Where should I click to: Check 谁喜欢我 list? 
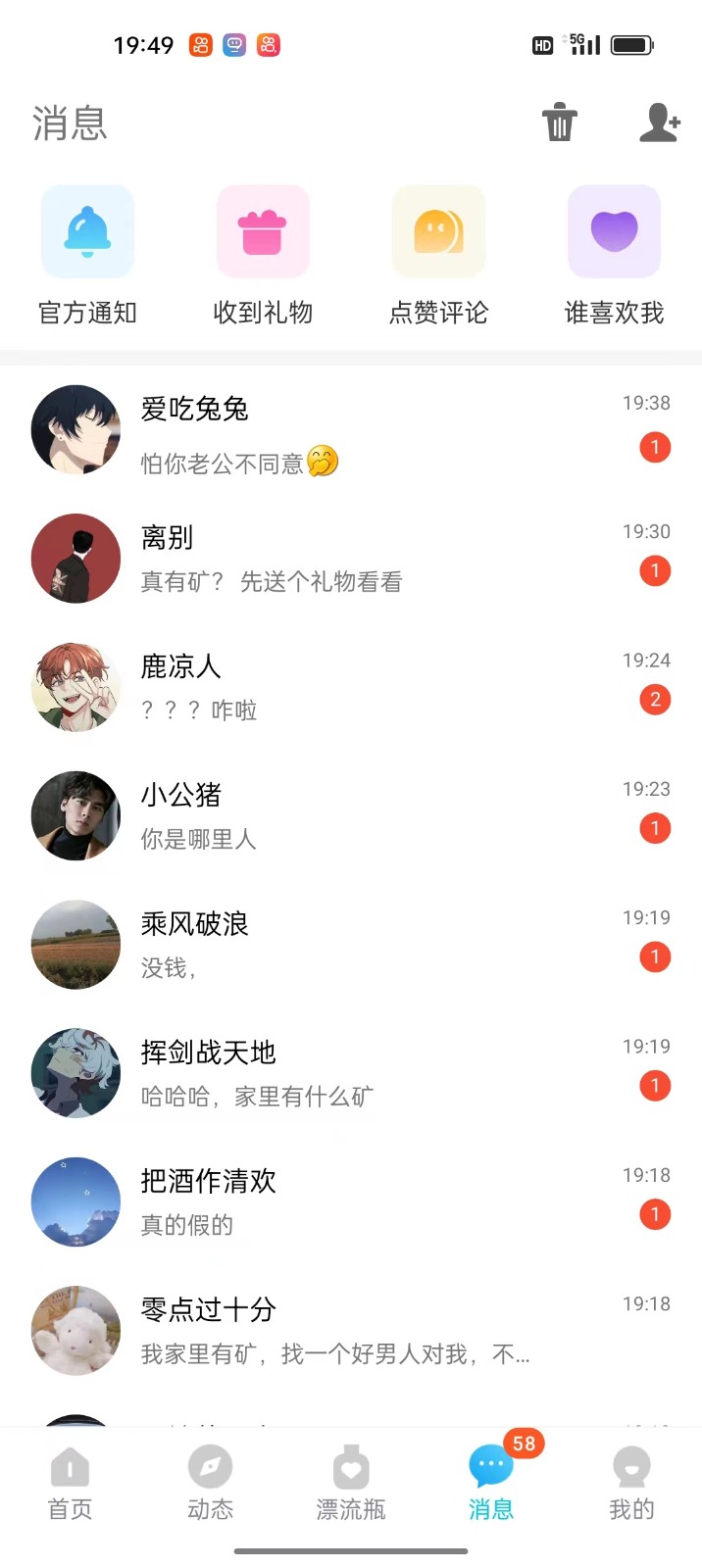pos(614,255)
